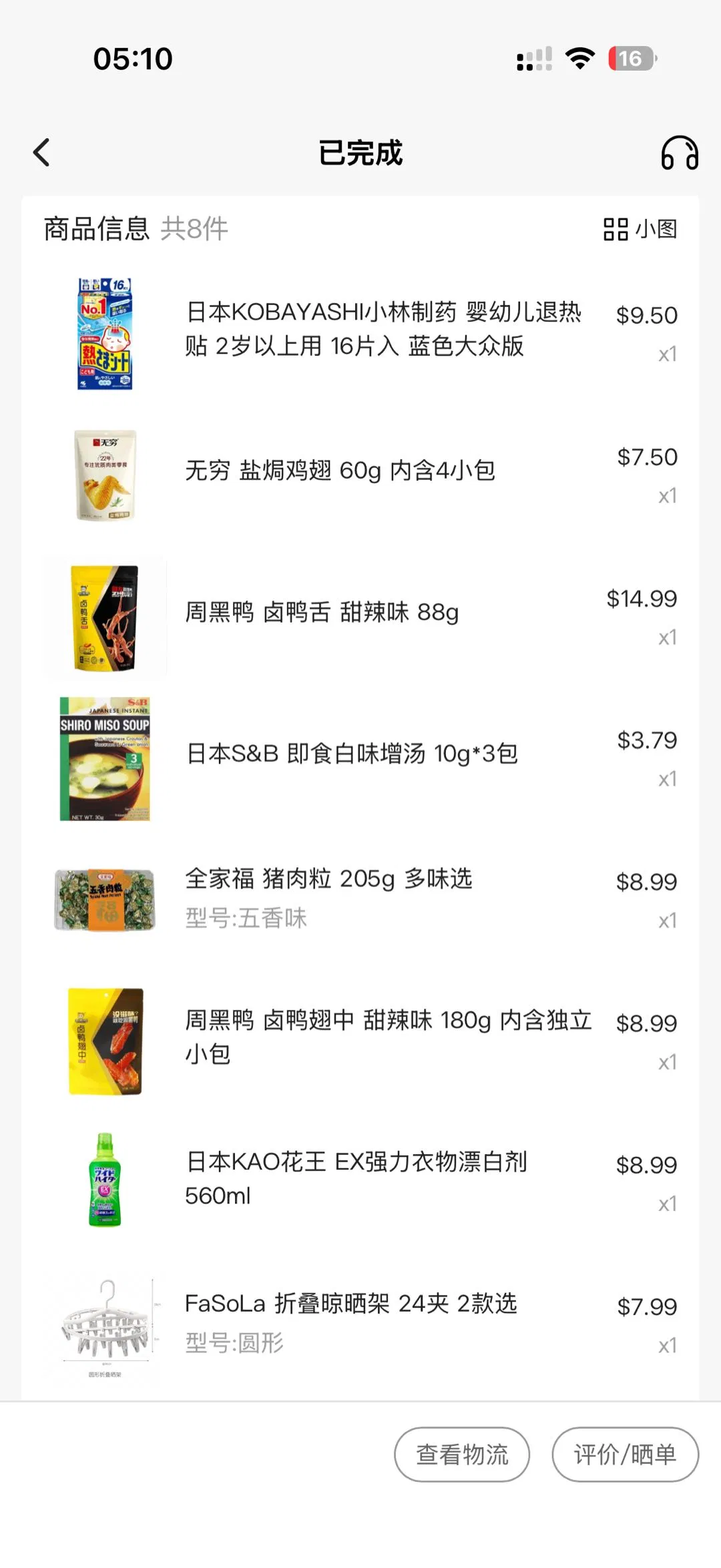The image size is (721, 1568).
Task: Go back using the top-left arrow
Action: point(41,153)
